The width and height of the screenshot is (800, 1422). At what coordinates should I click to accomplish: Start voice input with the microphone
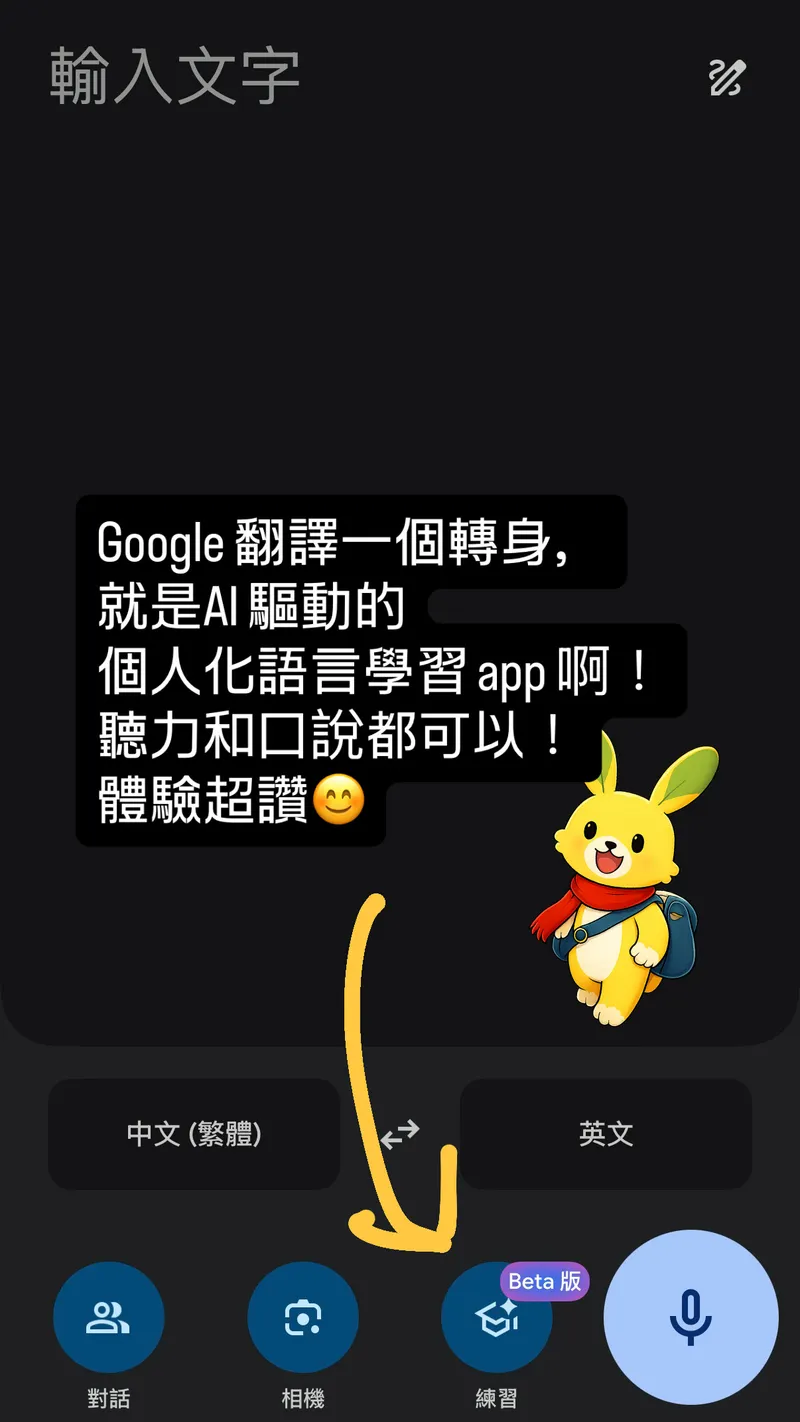pos(691,1317)
